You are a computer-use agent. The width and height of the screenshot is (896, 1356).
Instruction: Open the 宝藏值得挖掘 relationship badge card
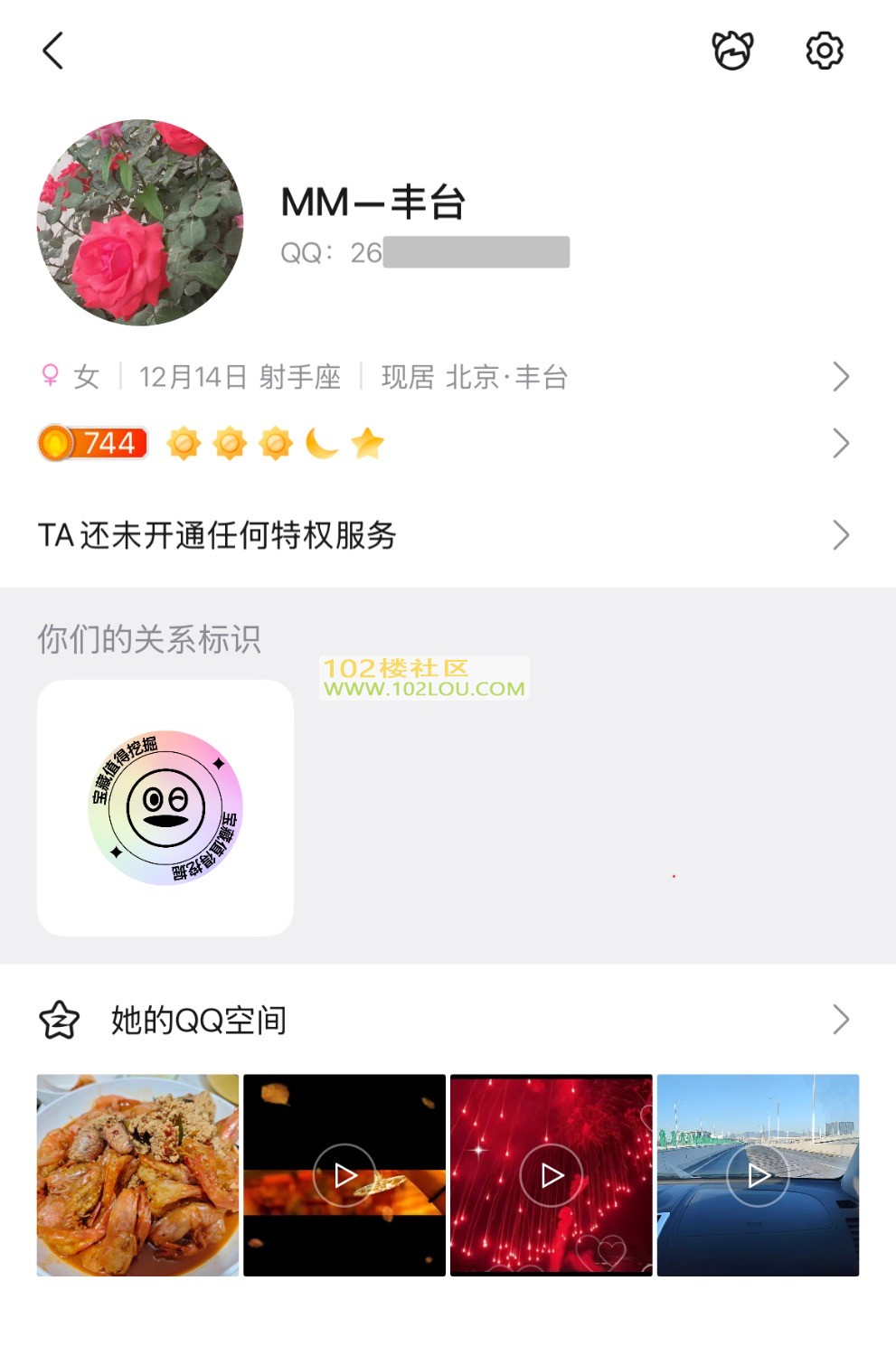tap(165, 807)
